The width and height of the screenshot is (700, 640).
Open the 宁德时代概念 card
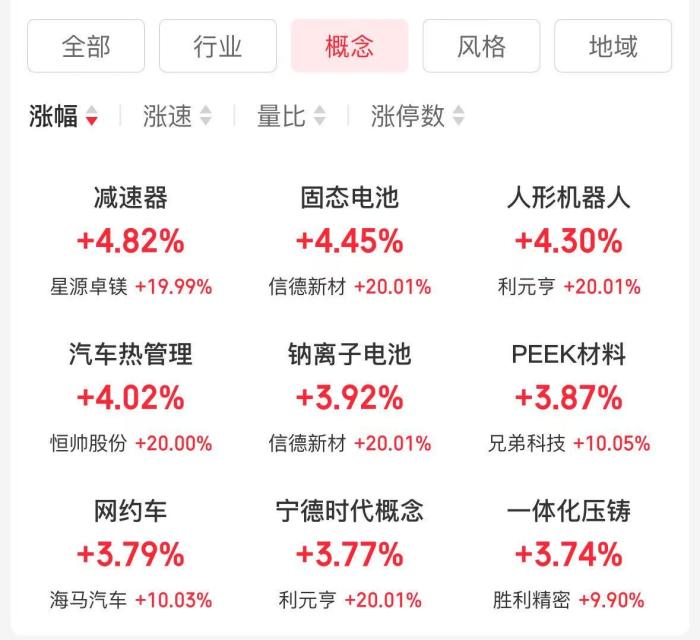coord(349,553)
